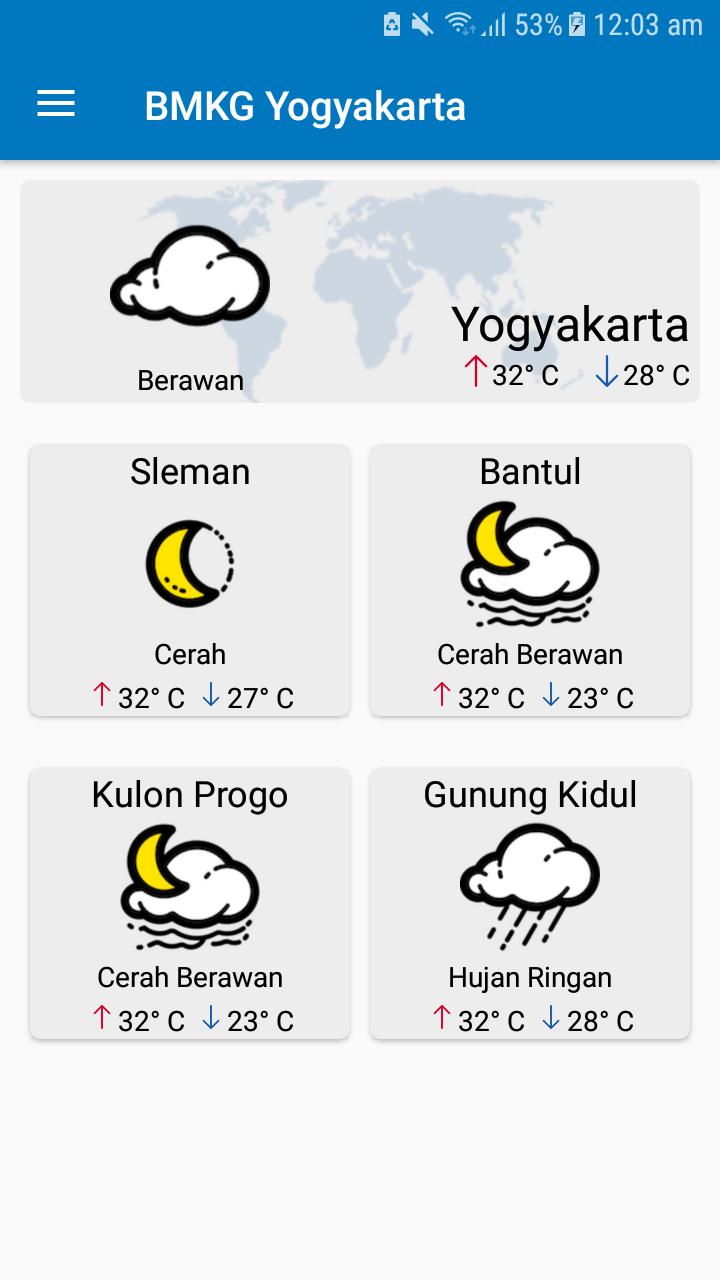Select the Bantul weather card
Screen dimensions: 720x1280
[x=530, y=580]
